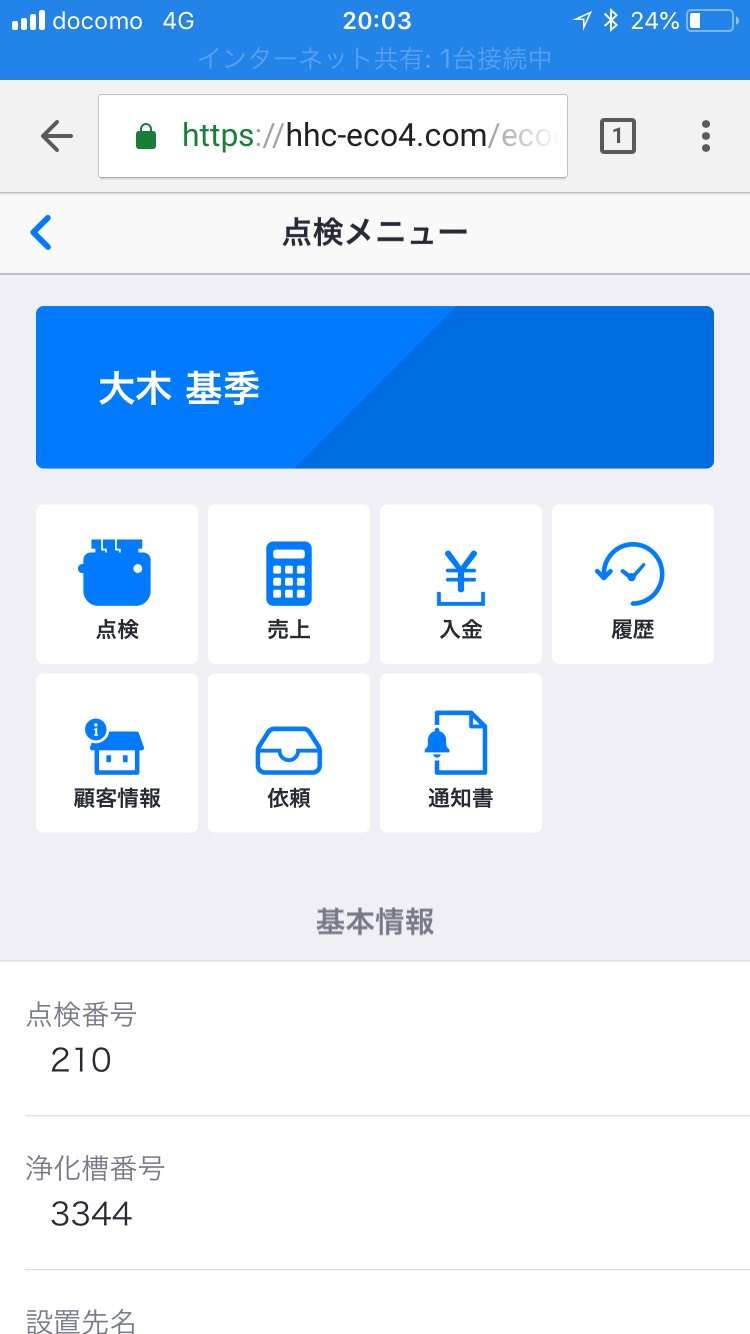Open the tab switcher showing 1 tab
Viewport: 750px width, 1334px height.
pos(619,135)
